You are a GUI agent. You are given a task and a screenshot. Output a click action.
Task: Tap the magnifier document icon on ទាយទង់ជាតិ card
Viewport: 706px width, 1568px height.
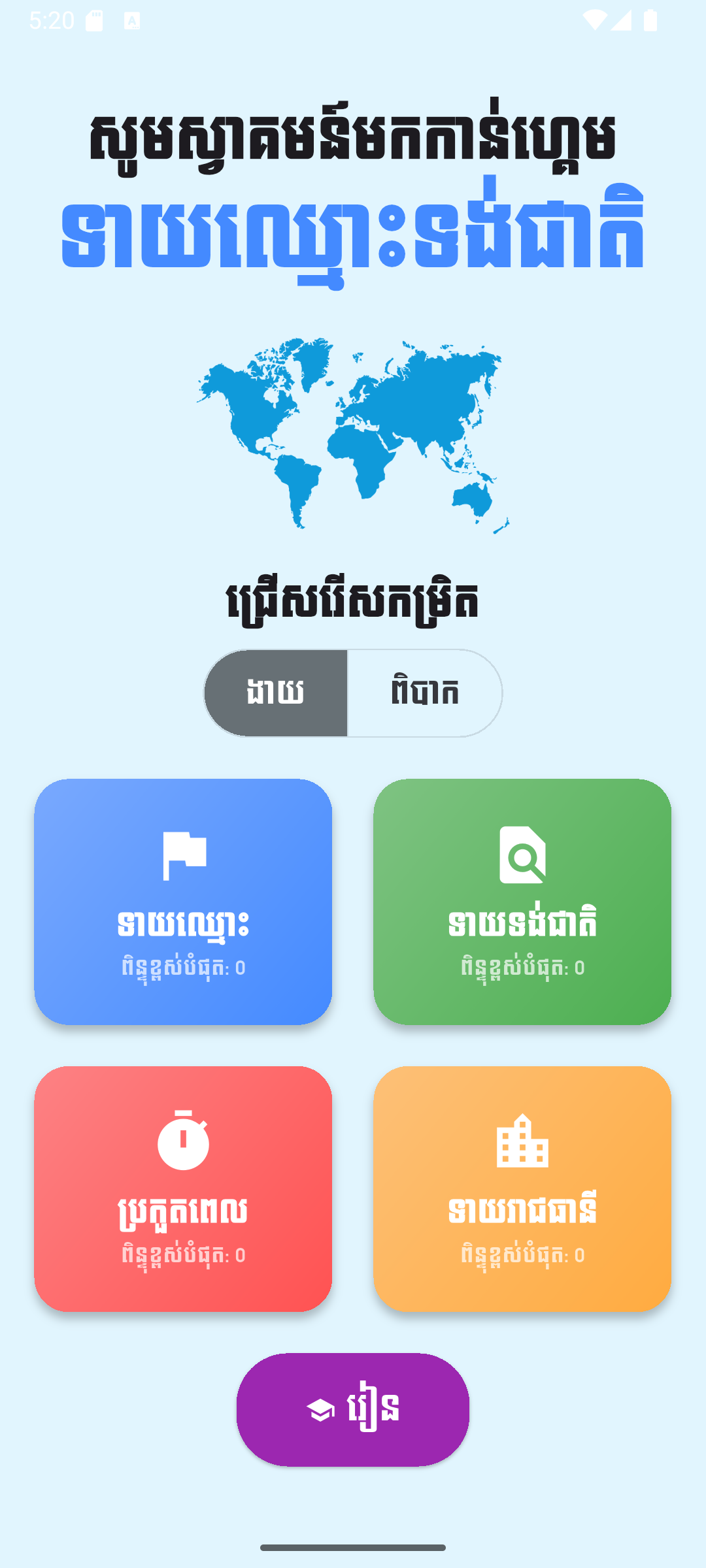pyautogui.click(x=522, y=854)
